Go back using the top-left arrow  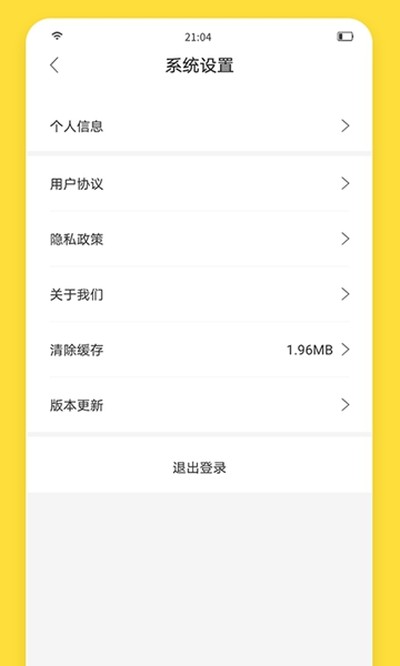[x=54, y=66]
